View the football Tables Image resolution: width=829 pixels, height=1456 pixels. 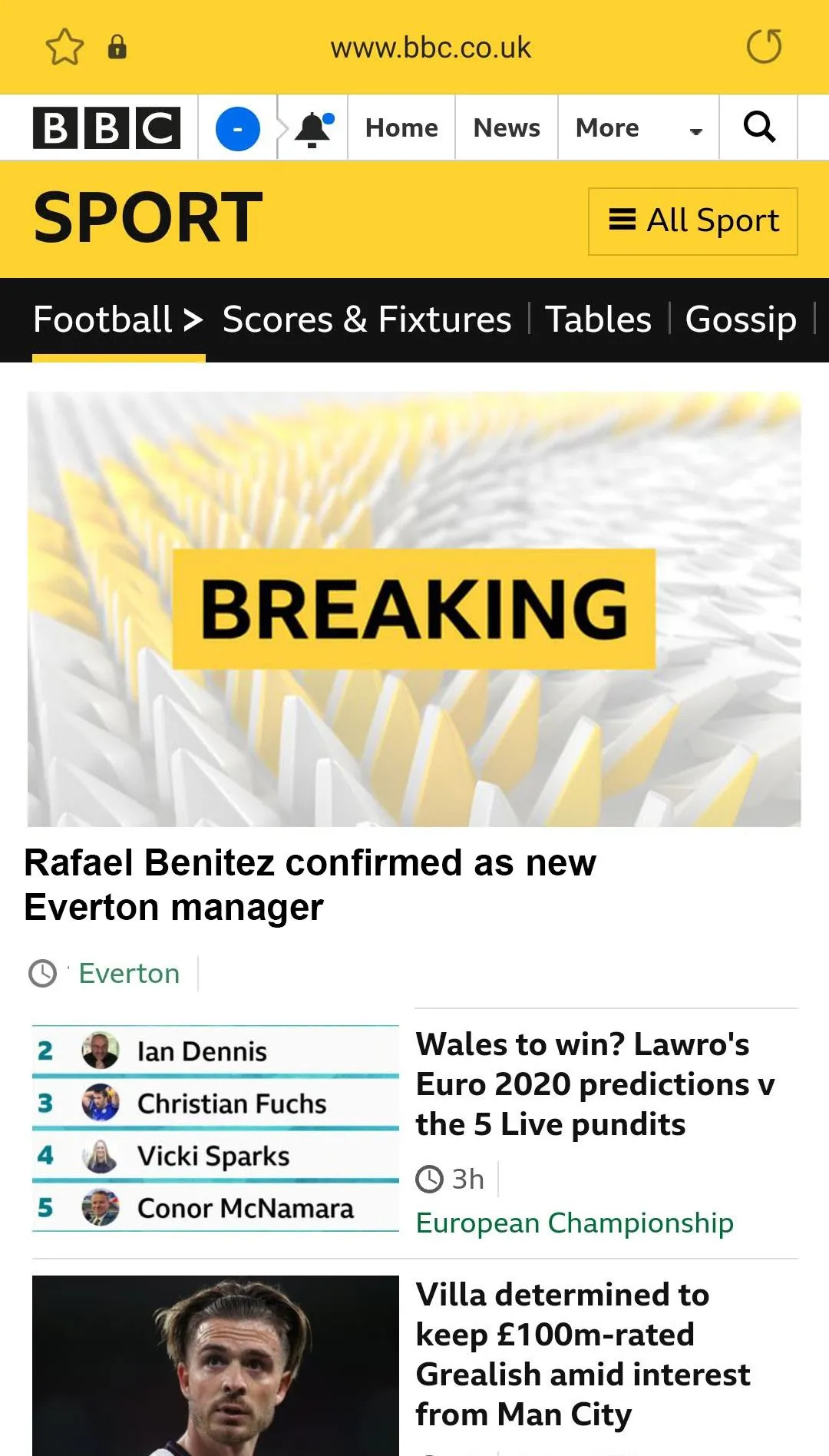(598, 319)
